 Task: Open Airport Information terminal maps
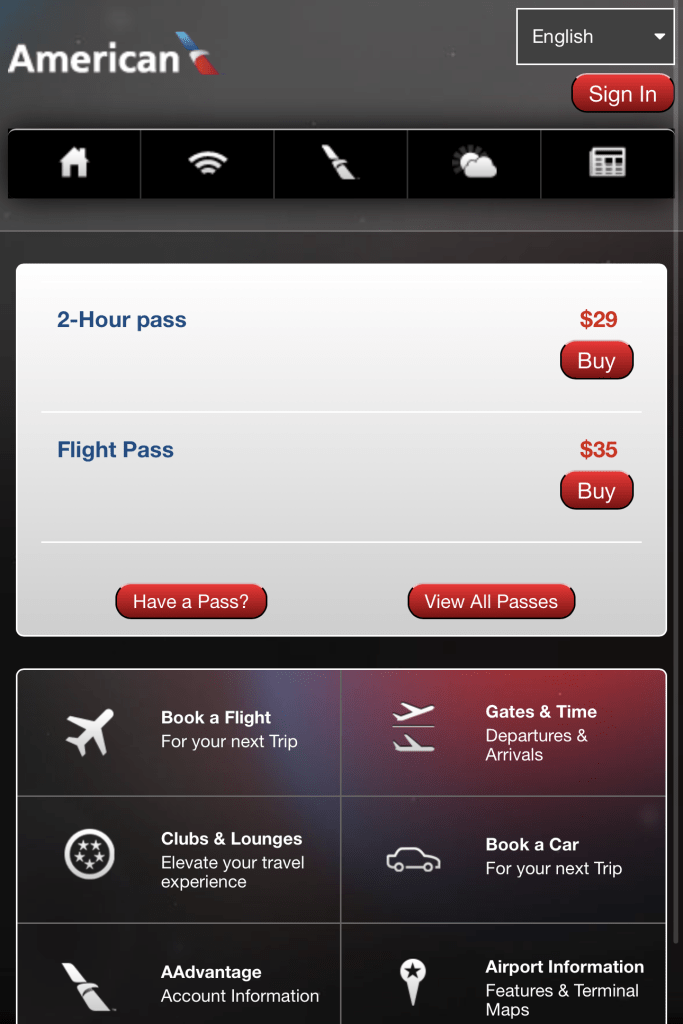coord(503,983)
